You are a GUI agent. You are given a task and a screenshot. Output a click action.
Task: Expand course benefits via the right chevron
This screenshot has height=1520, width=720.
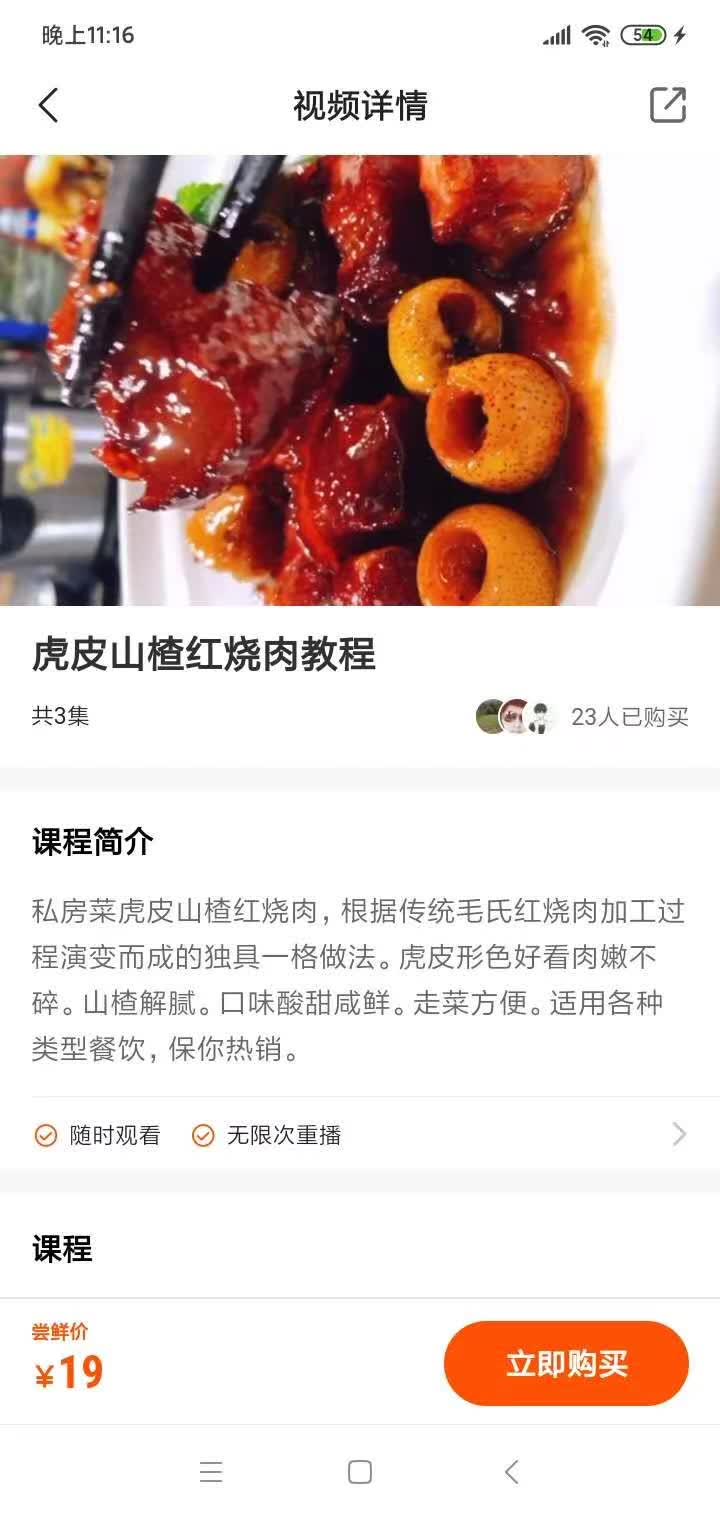click(679, 1135)
